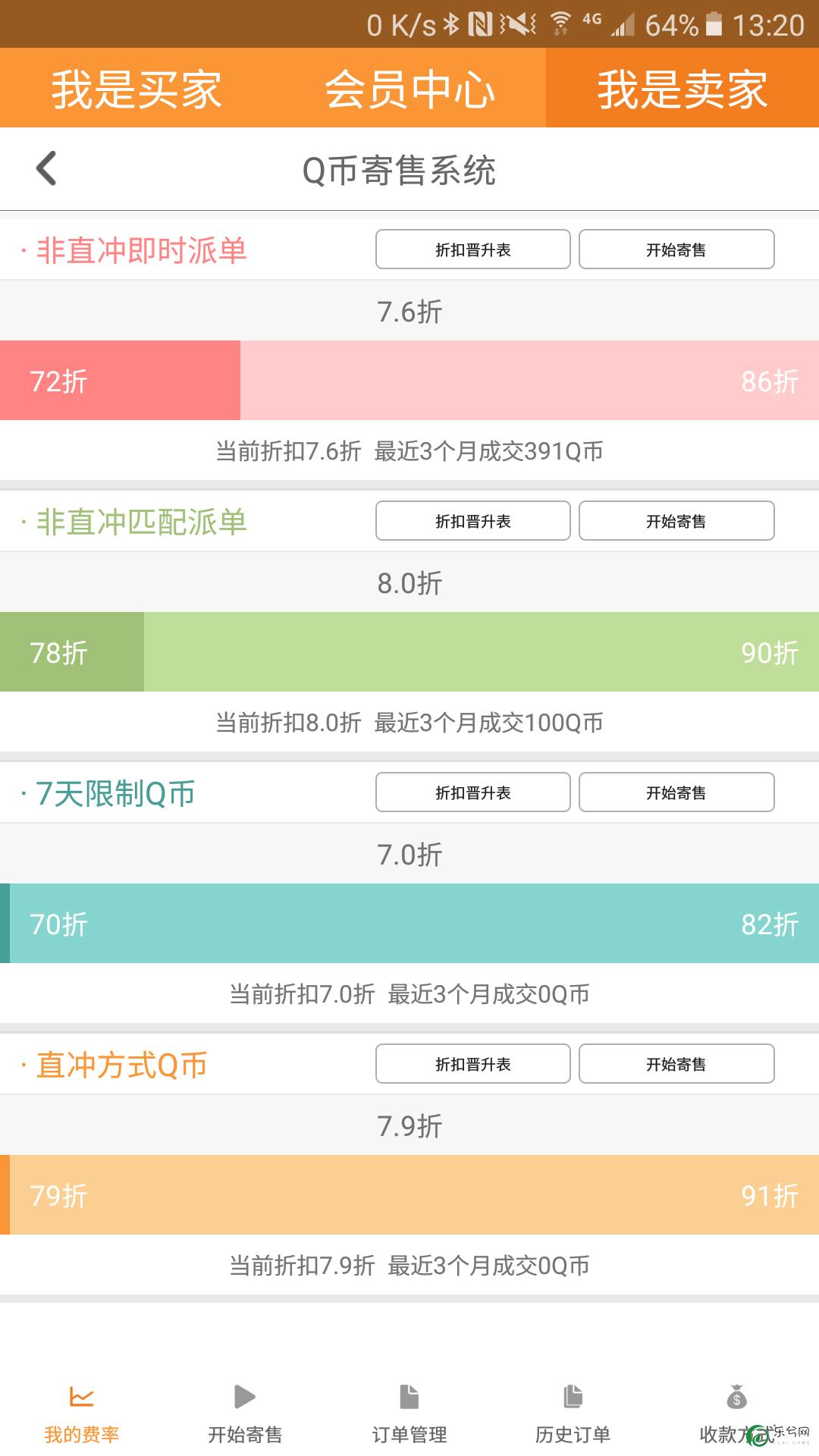
Task: Switch to the 历史订单 tab
Action: click(573, 1414)
